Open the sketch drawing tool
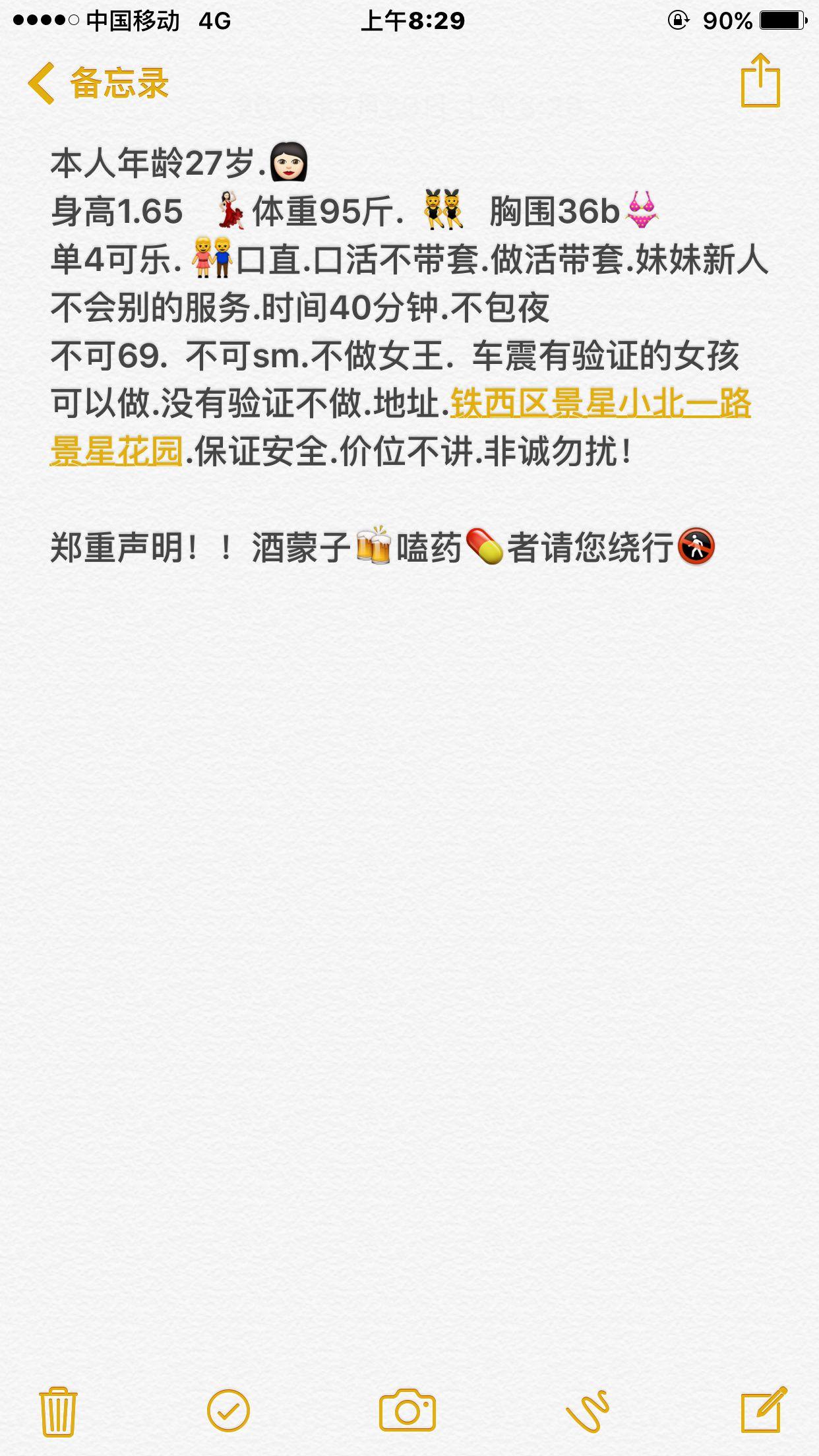The image size is (819, 1456). tap(587, 1411)
